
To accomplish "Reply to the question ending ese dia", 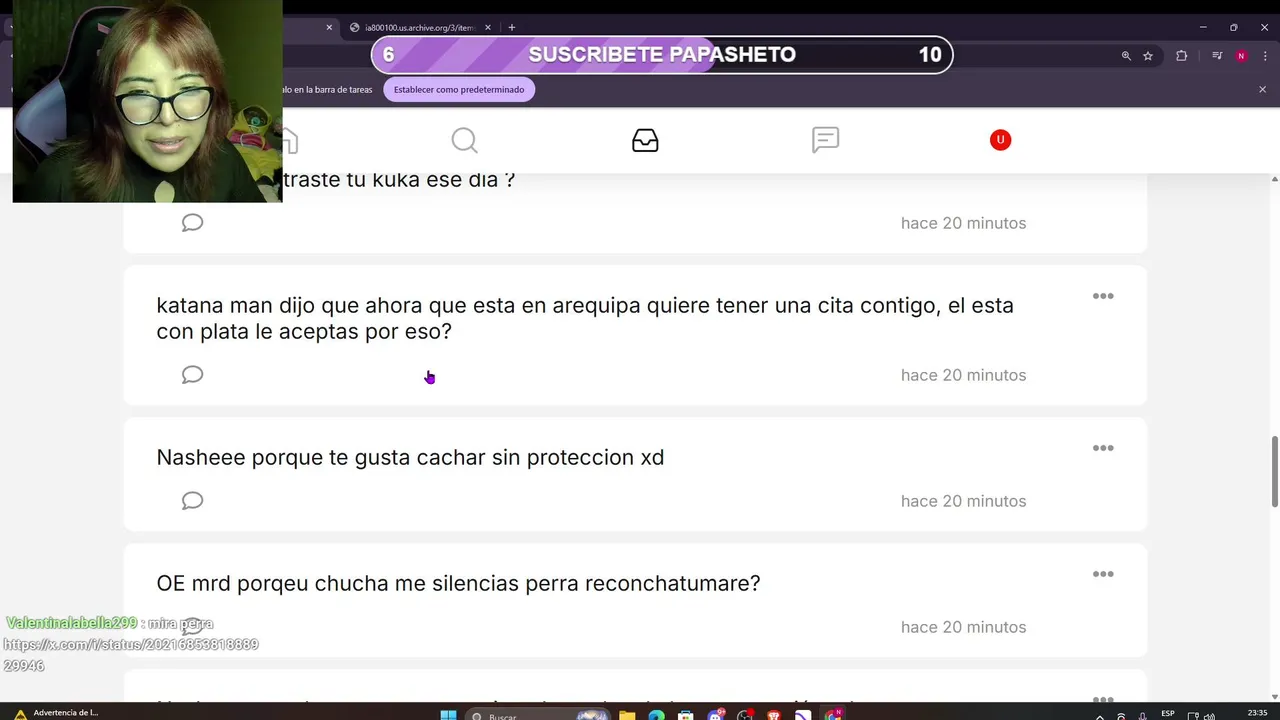I will click(x=192, y=223).
